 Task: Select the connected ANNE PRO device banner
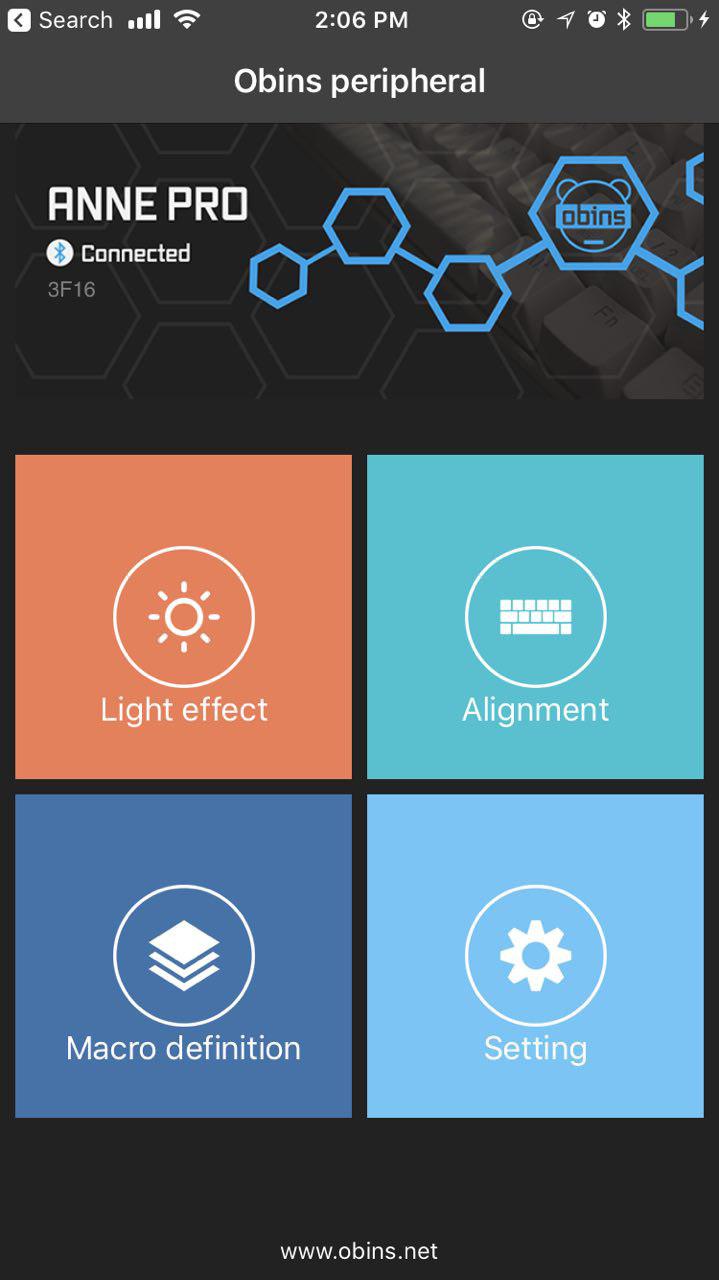point(359,261)
